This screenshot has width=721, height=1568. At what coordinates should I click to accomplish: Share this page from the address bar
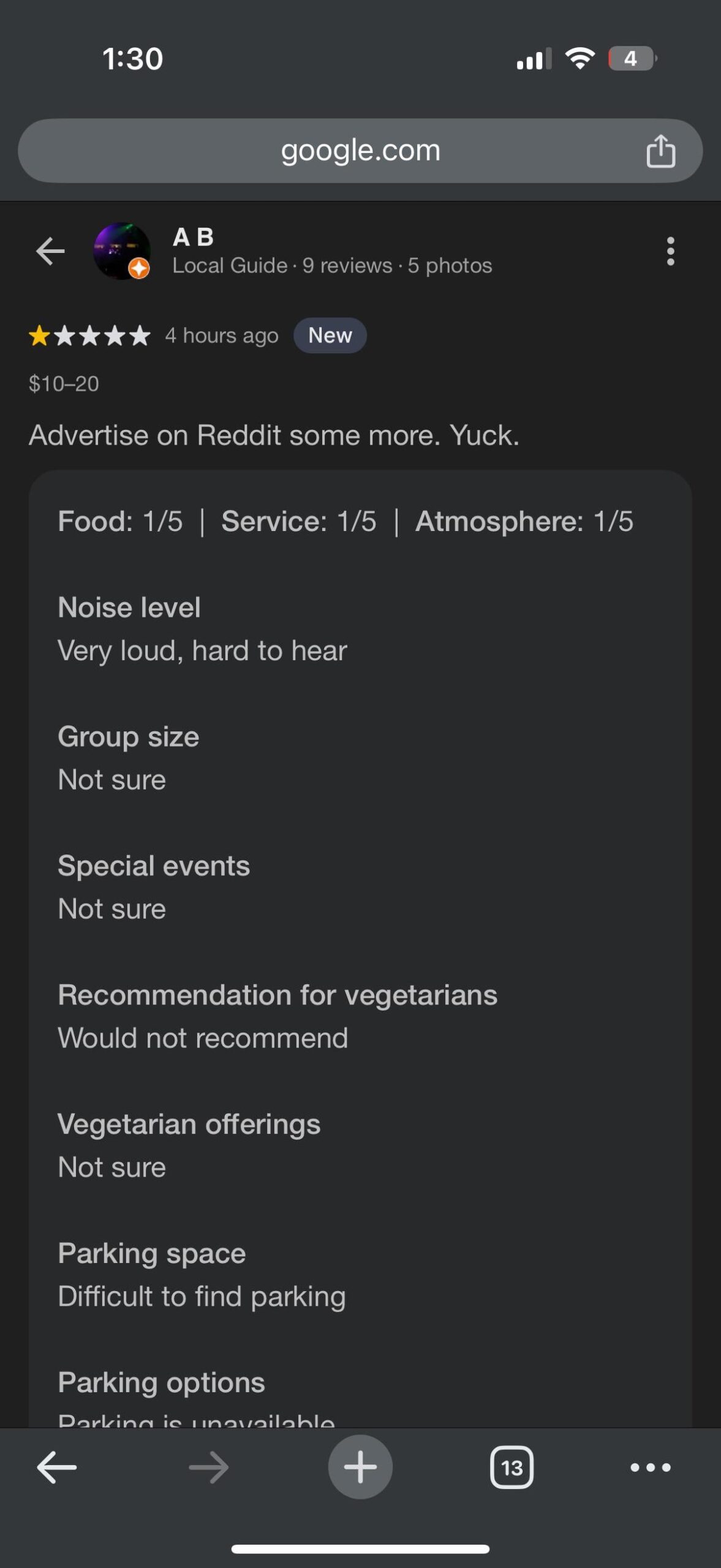click(x=660, y=151)
